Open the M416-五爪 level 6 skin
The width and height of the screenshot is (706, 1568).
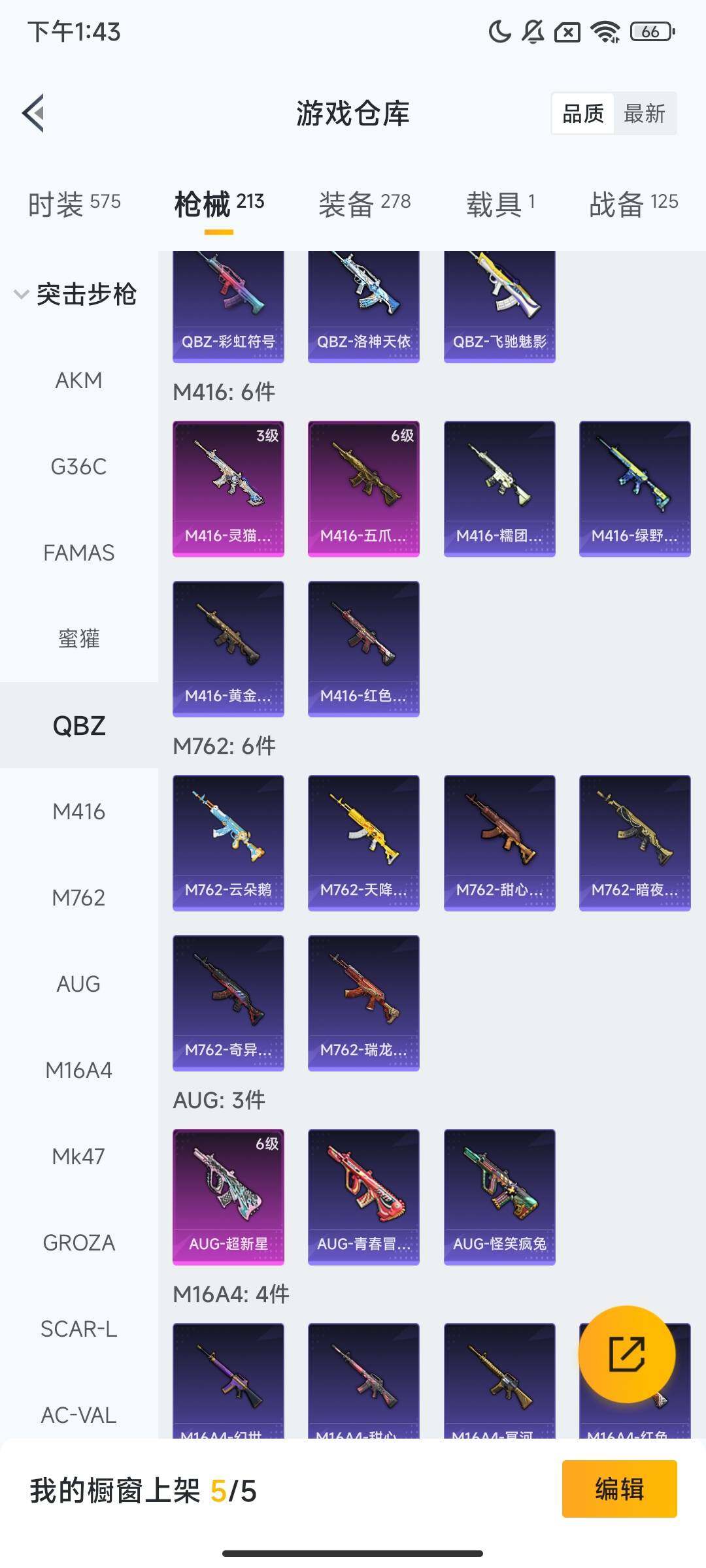[x=363, y=489]
